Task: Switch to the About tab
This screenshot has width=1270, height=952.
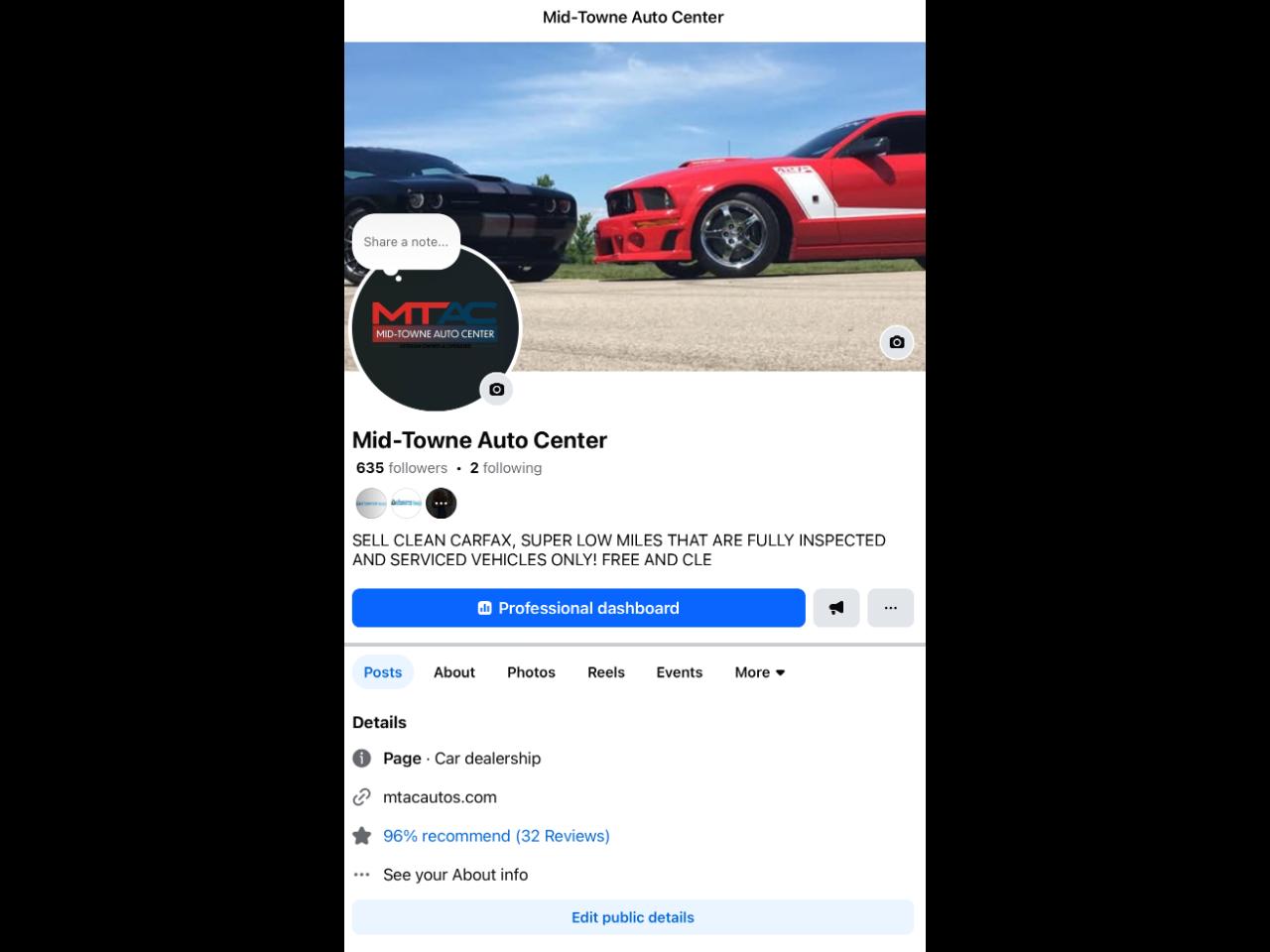Action: coord(454,672)
